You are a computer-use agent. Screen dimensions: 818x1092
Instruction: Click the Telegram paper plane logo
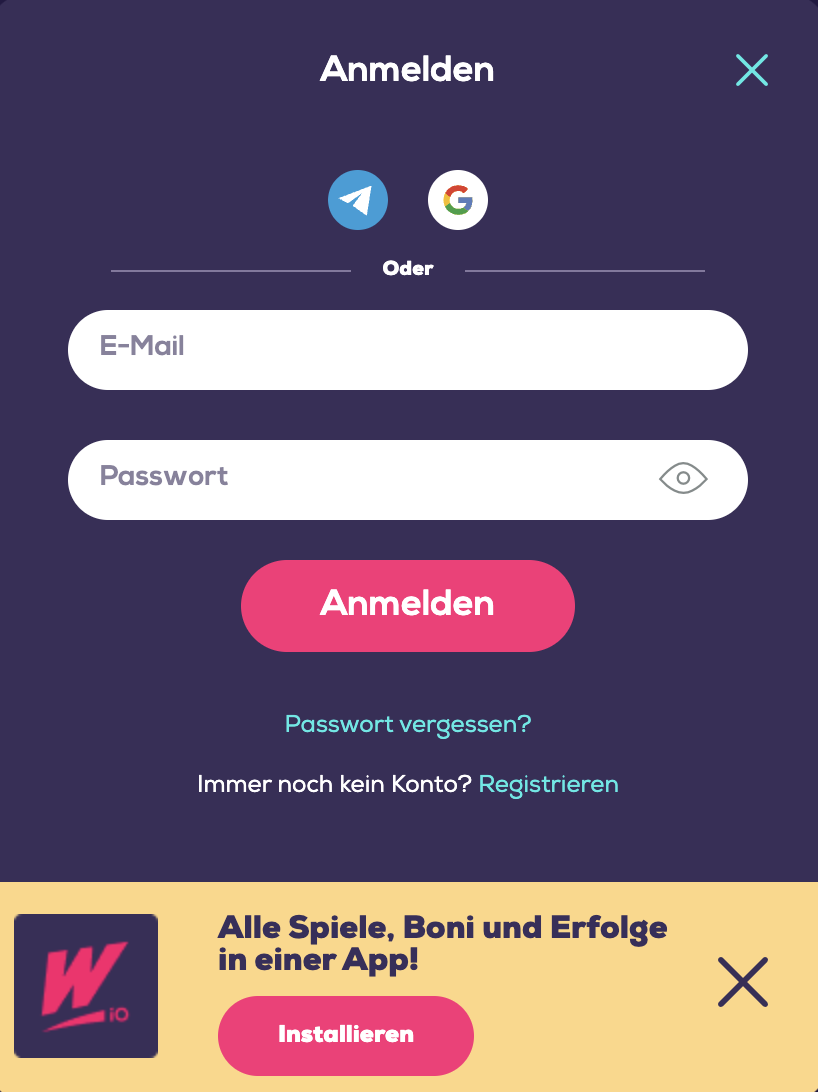tap(358, 200)
